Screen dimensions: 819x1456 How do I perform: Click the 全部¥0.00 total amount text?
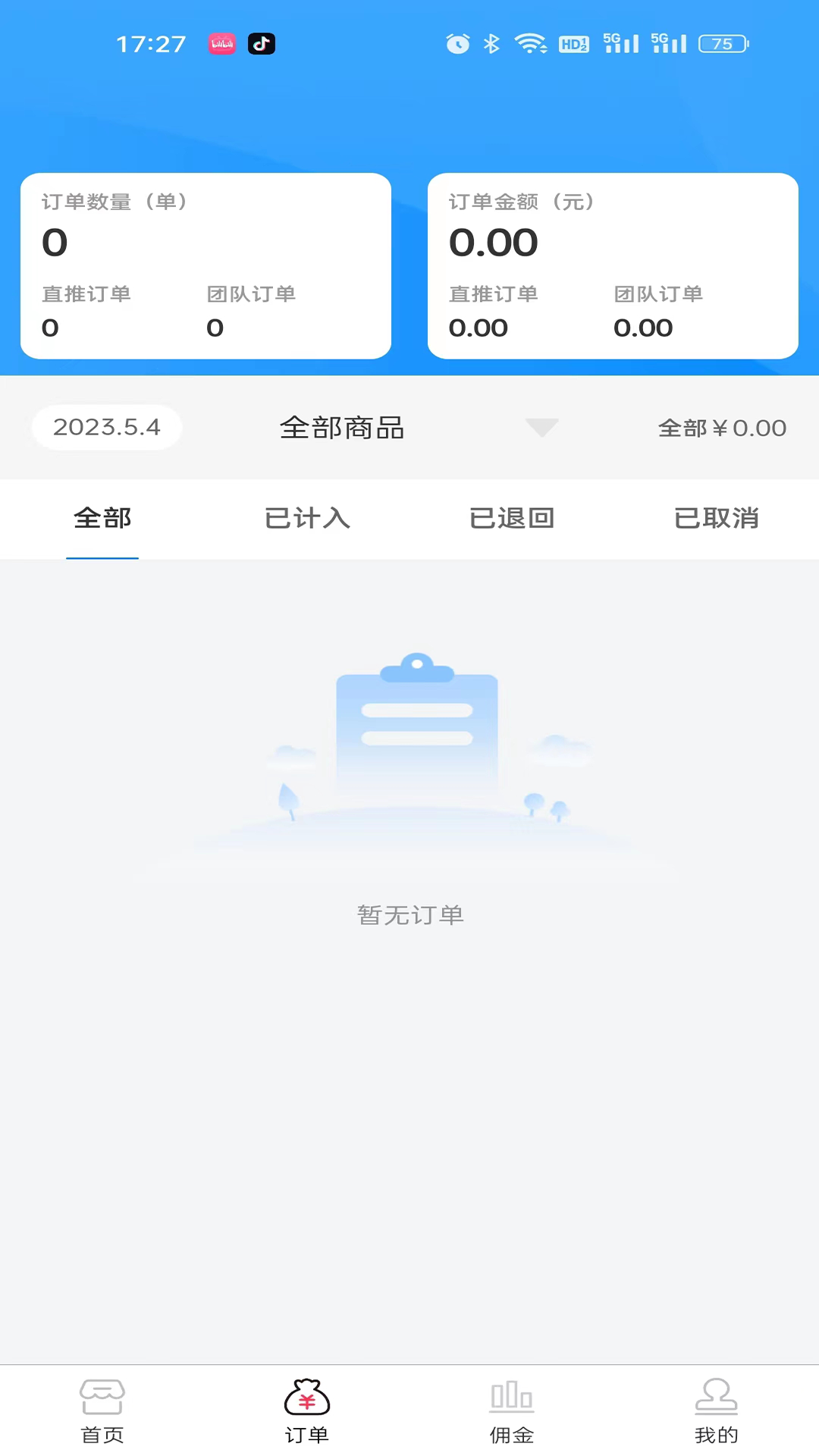722,428
